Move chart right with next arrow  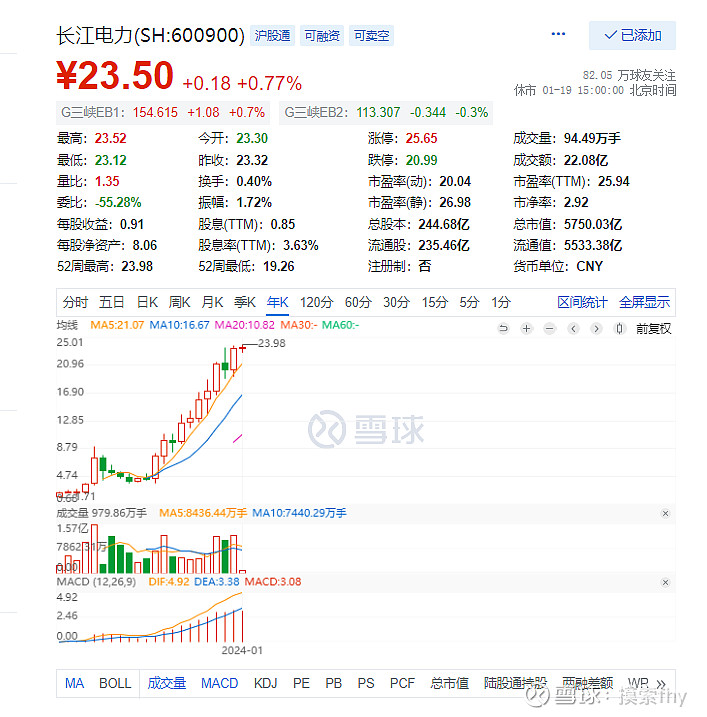pos(596,328)
